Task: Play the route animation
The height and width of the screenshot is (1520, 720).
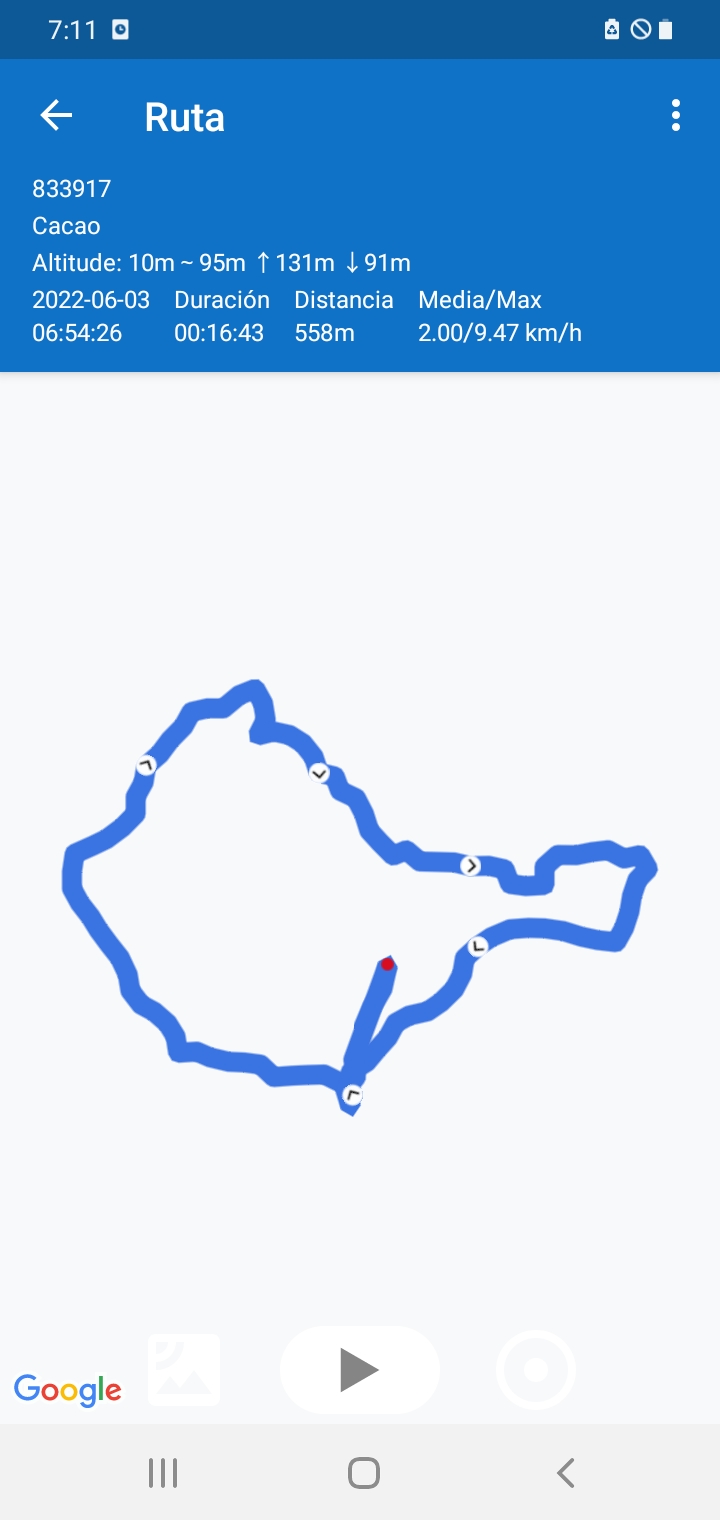Action: coord(359,1370)
